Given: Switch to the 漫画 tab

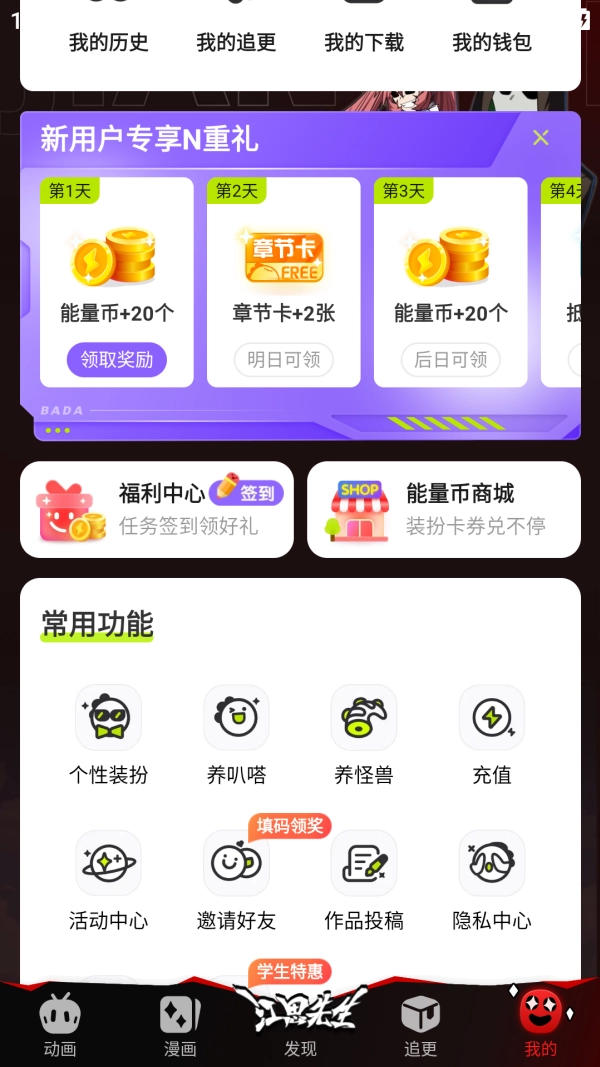Looking at the screenshot, I should 180,1027.
